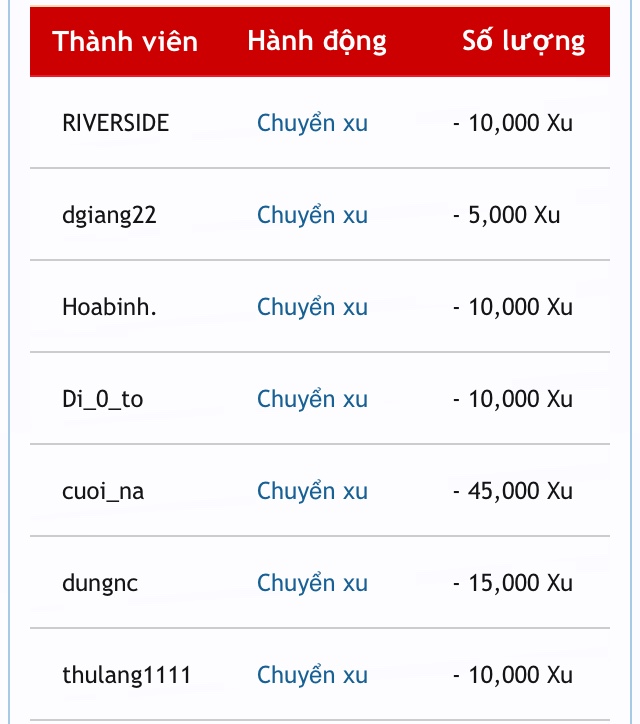Open Chuyển xu link in RIVERSIDE row
This screenshot has width=640, height=724.
tap(312, 123)
